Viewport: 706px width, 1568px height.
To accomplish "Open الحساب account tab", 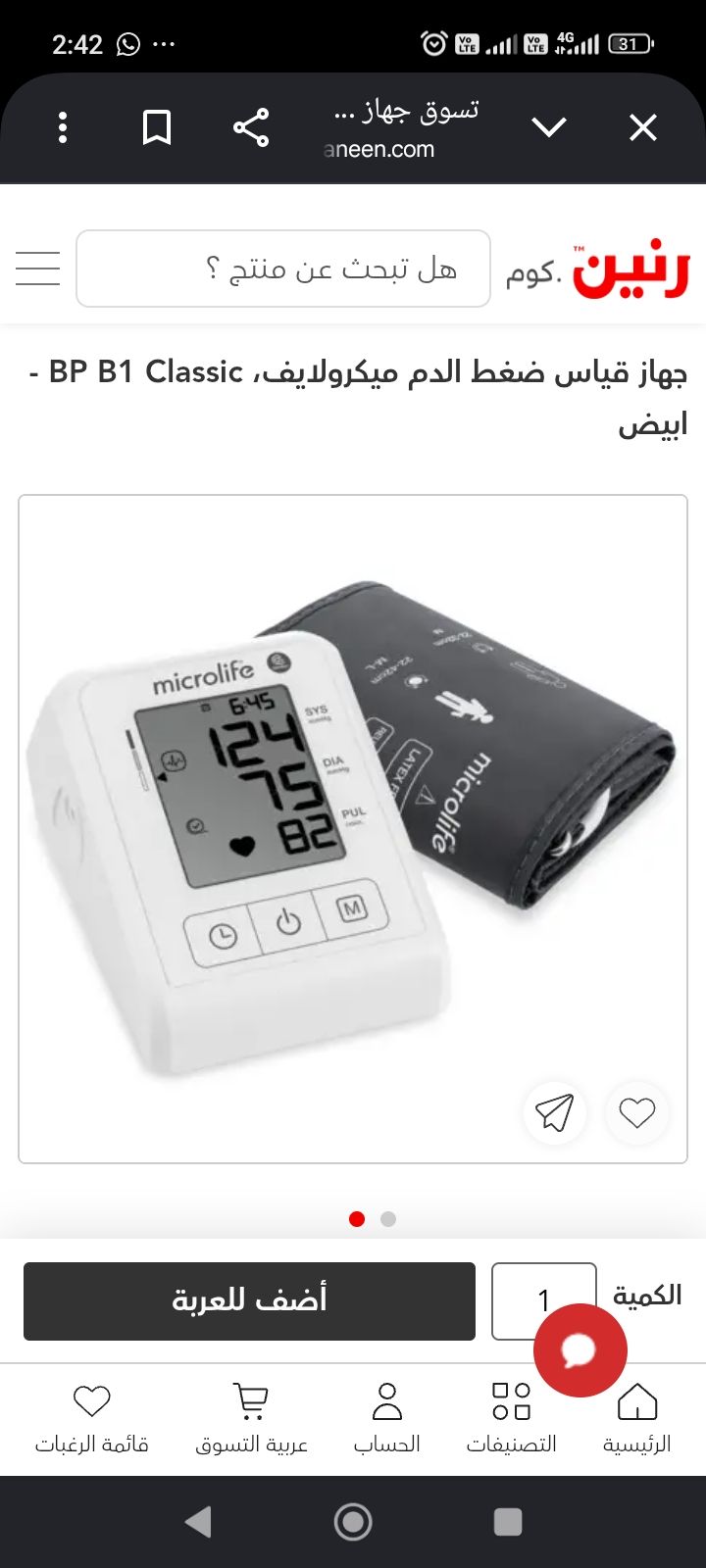I will 387,1419.
